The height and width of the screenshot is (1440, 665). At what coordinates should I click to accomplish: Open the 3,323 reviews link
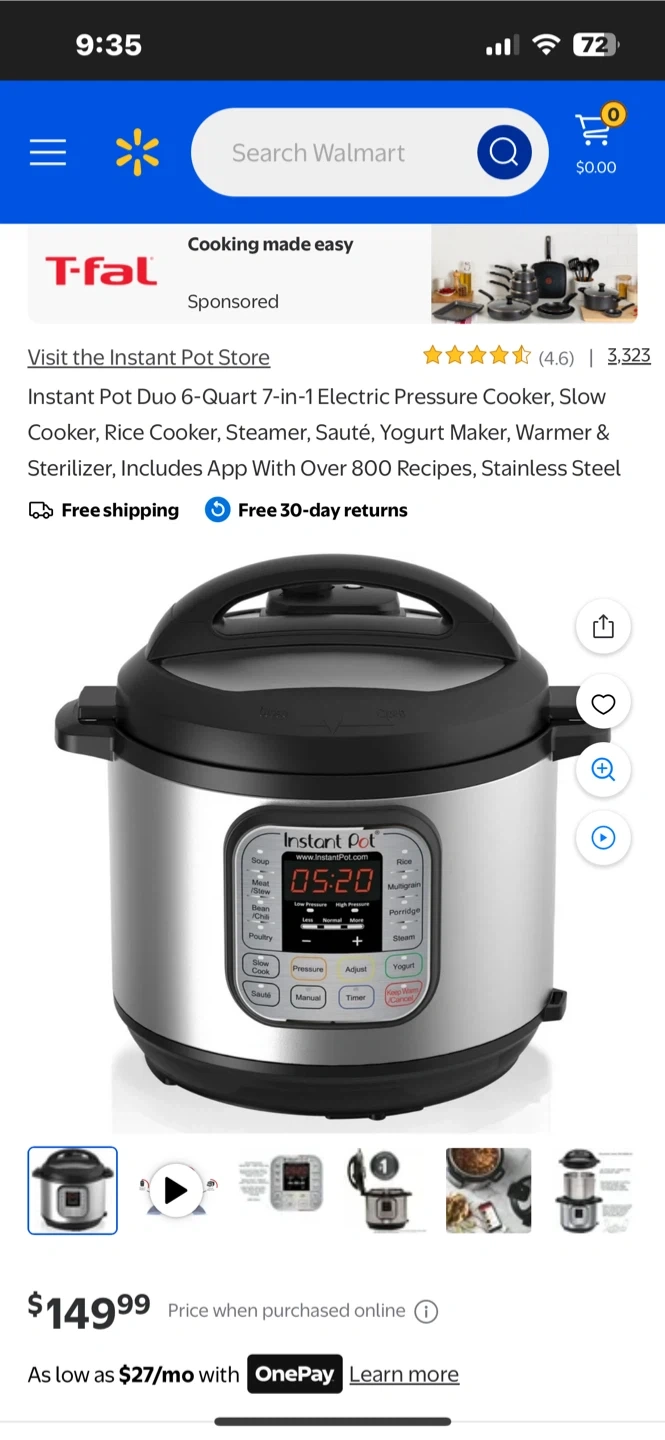click(629, 356)
